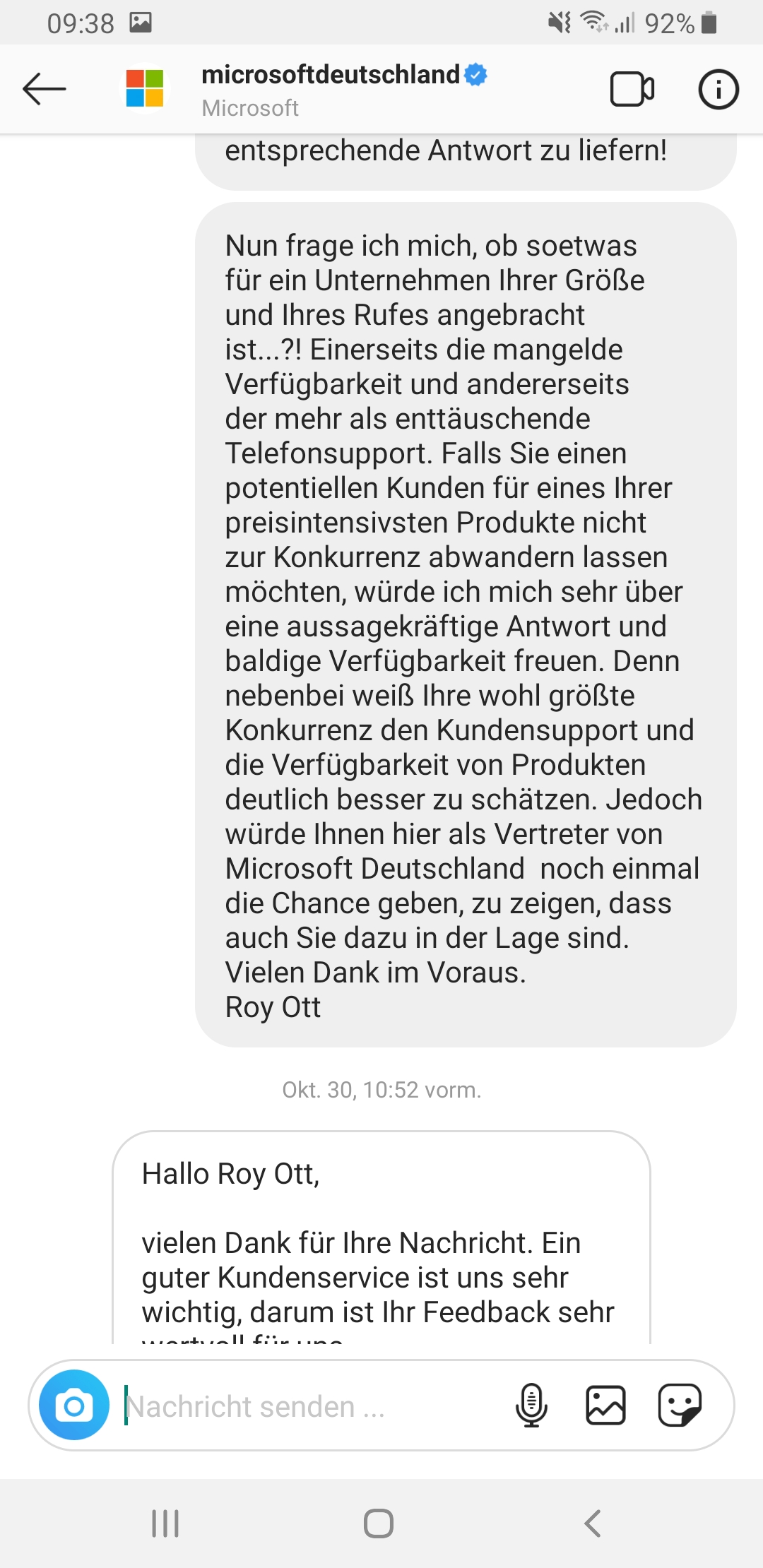Open conversation info details

718,90
